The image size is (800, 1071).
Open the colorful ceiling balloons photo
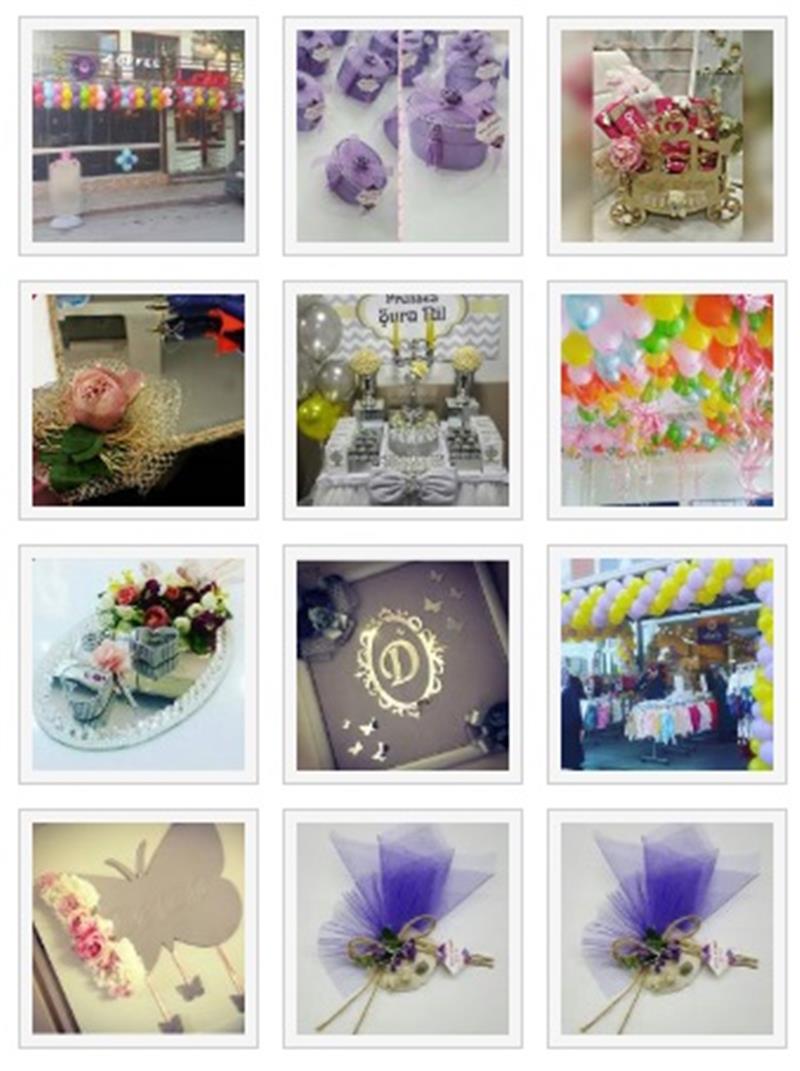tap(666, 400)
